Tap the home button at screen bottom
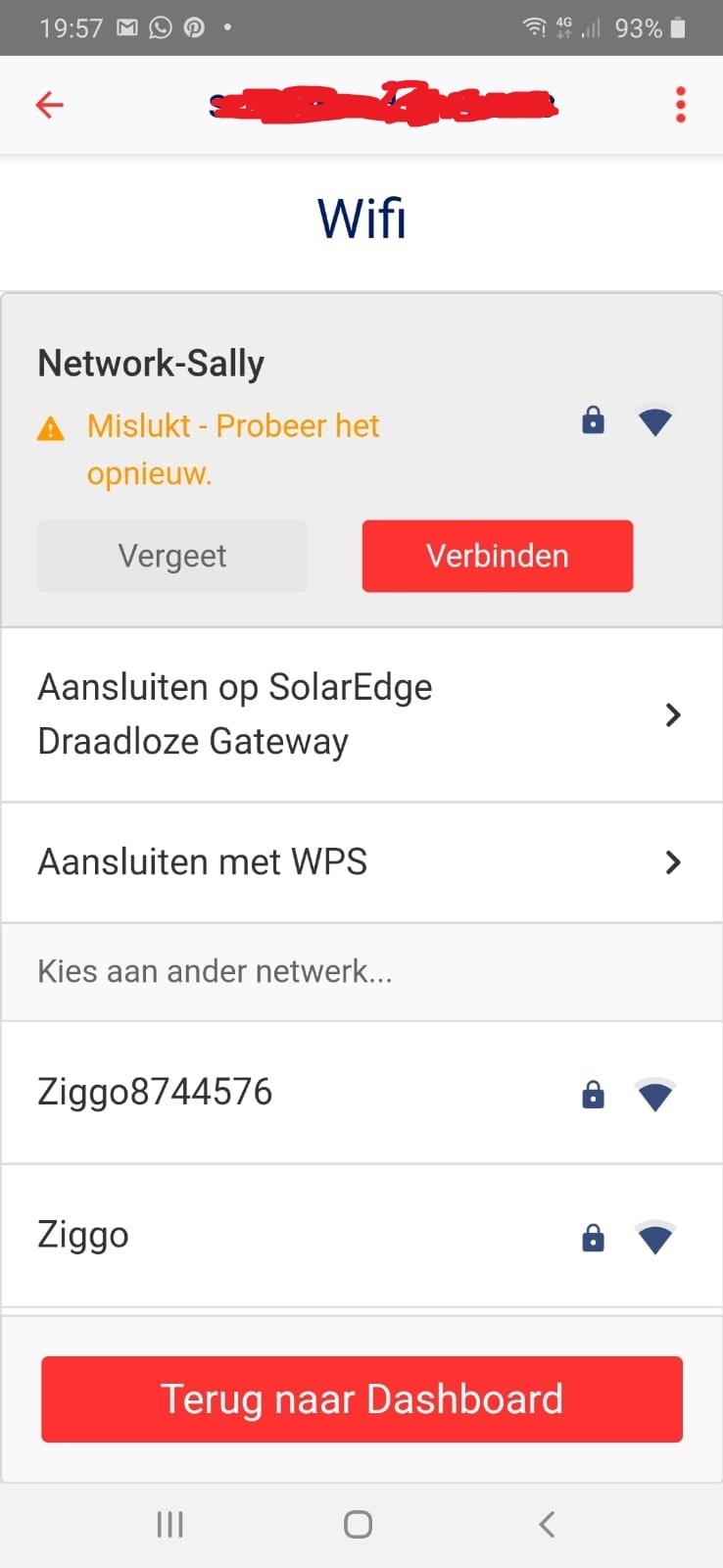 coord(357,1524)
